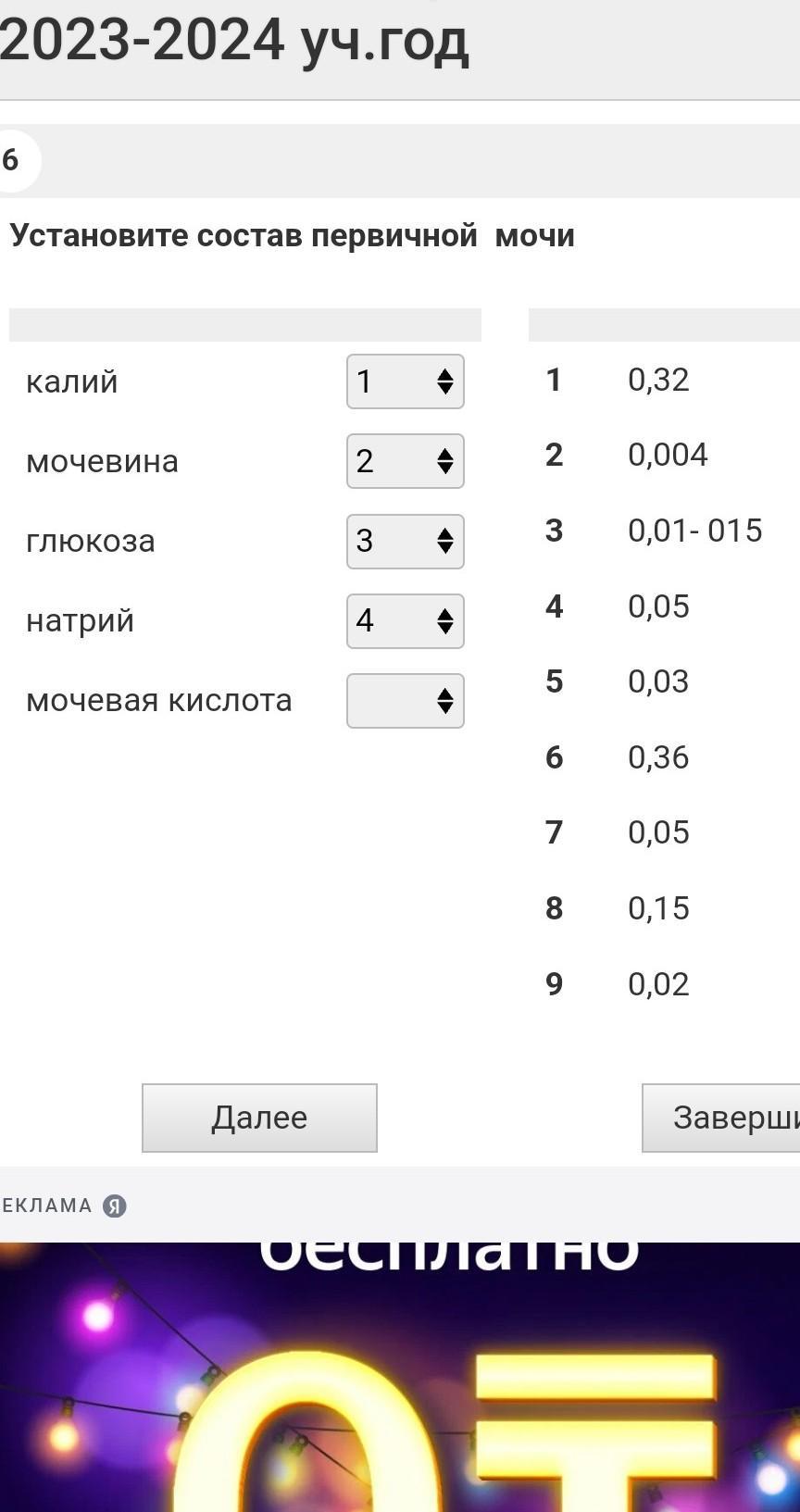800x1512 pixels.
Task: Open the натрий dropdown selector
Action: coord(405,621)
